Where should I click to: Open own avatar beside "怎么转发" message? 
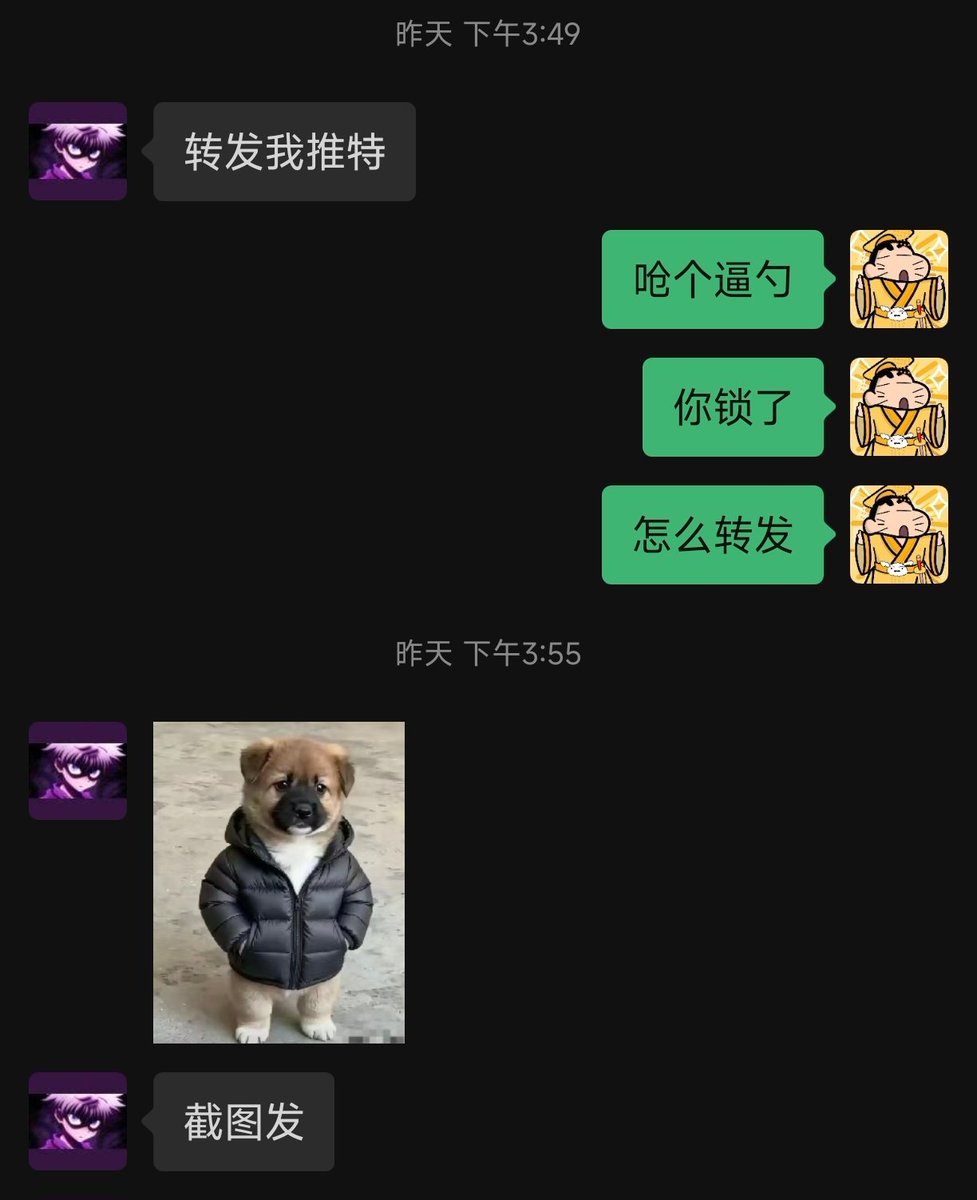click(x=898, y=535)
